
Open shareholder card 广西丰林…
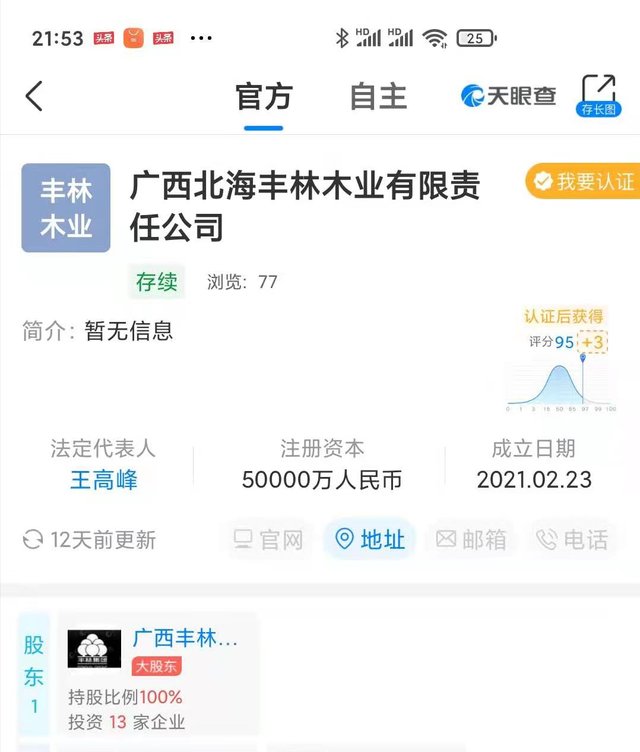(158, 674)
